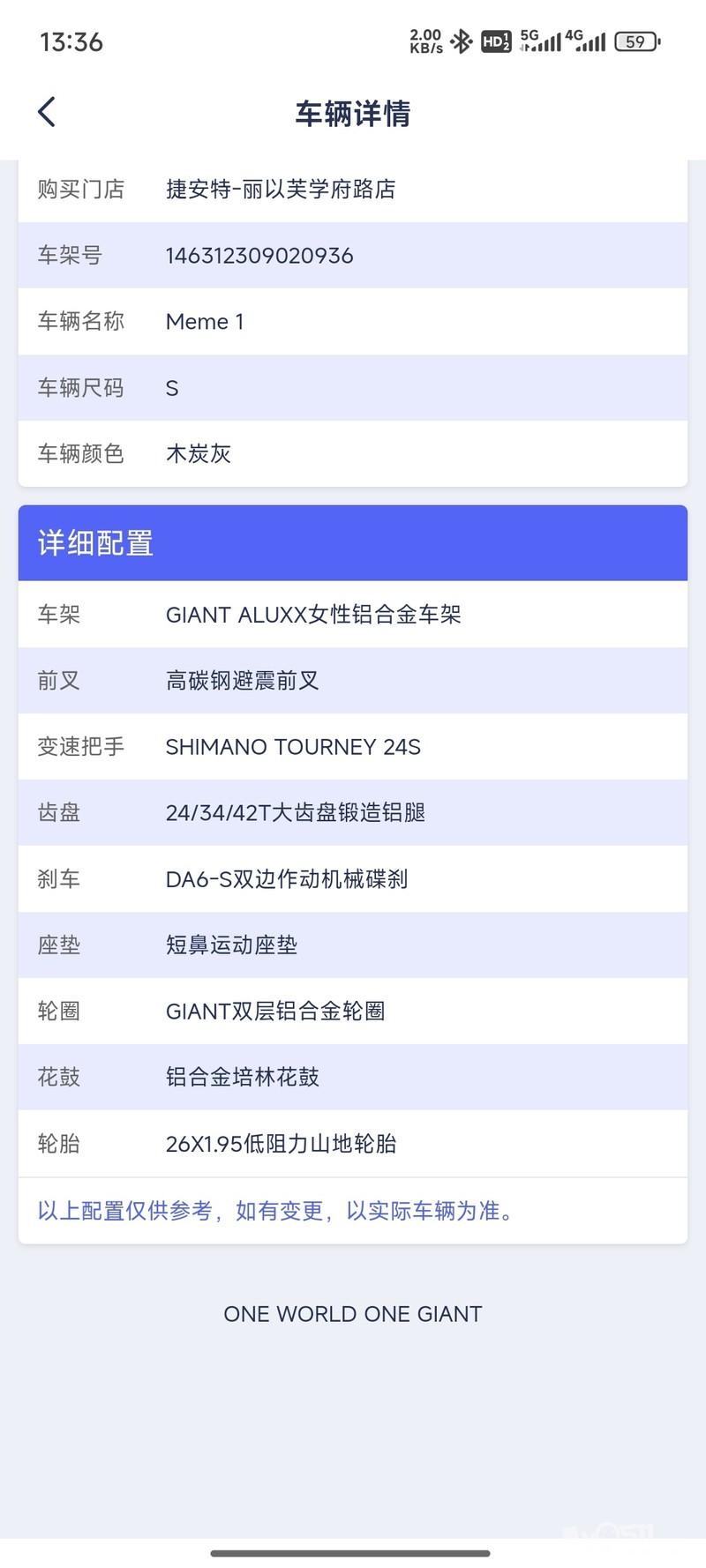
Task: Go back from the 车辆详情 page
Action: pyautogui.click(x=47, y=112)
